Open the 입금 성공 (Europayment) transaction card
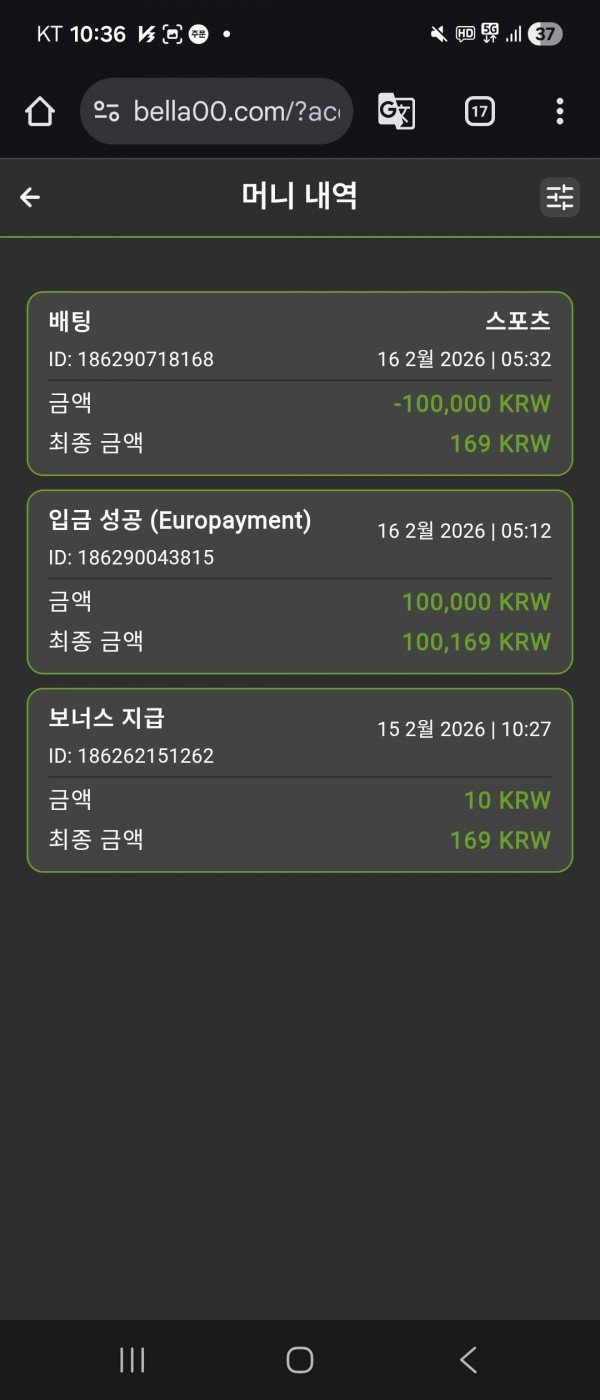Screen dimensions: 600x1400 (x=300, y=581)
